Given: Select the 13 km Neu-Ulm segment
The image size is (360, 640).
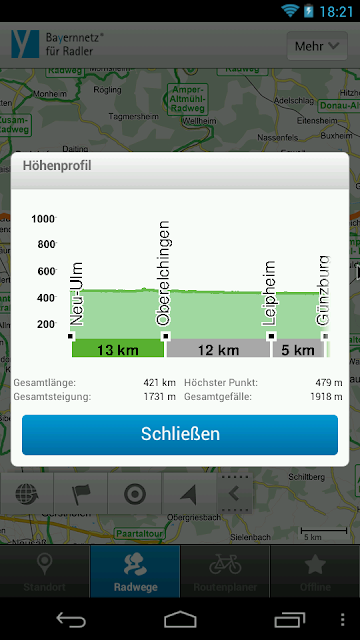Looking at the screenshot, I should pyautogui.click(x=118, y=349).
